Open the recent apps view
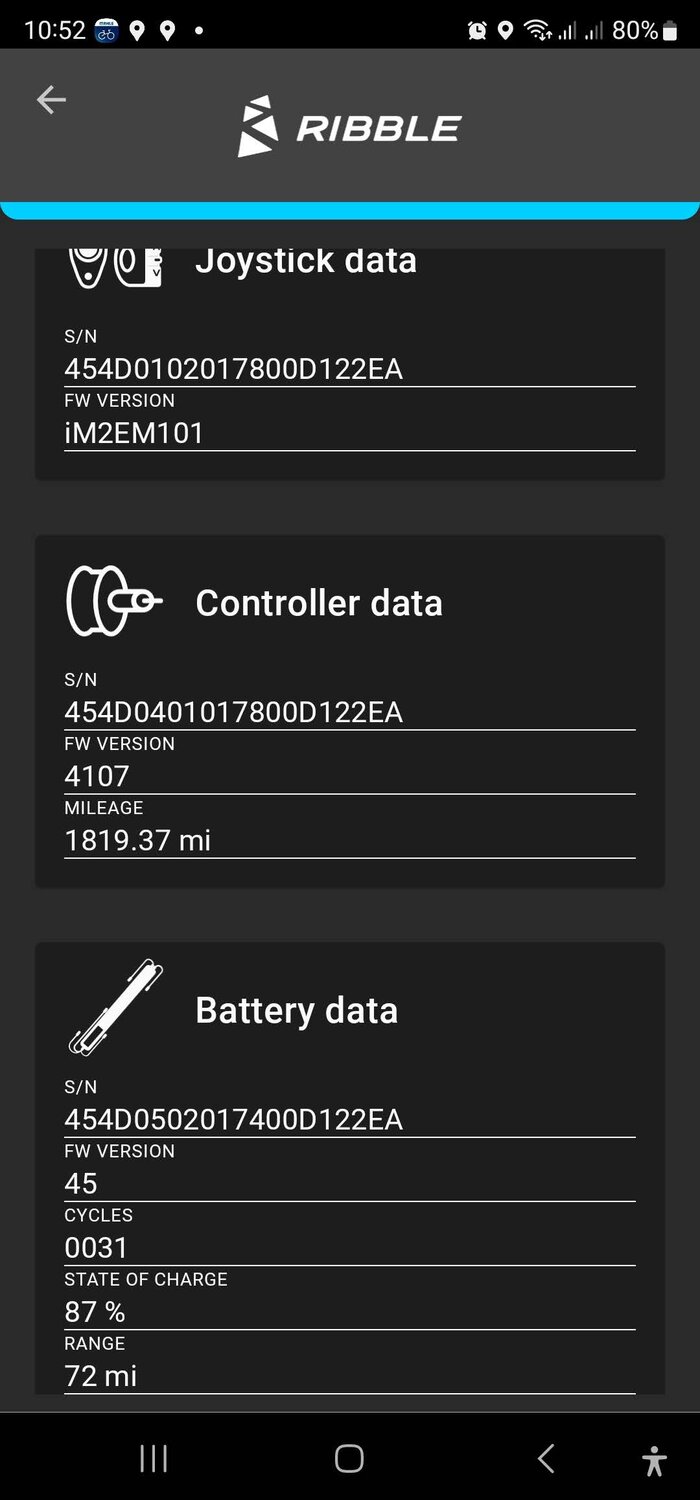Image resolution: width=700 pixels, height=1500 pixels. (x=153, y=1459)
